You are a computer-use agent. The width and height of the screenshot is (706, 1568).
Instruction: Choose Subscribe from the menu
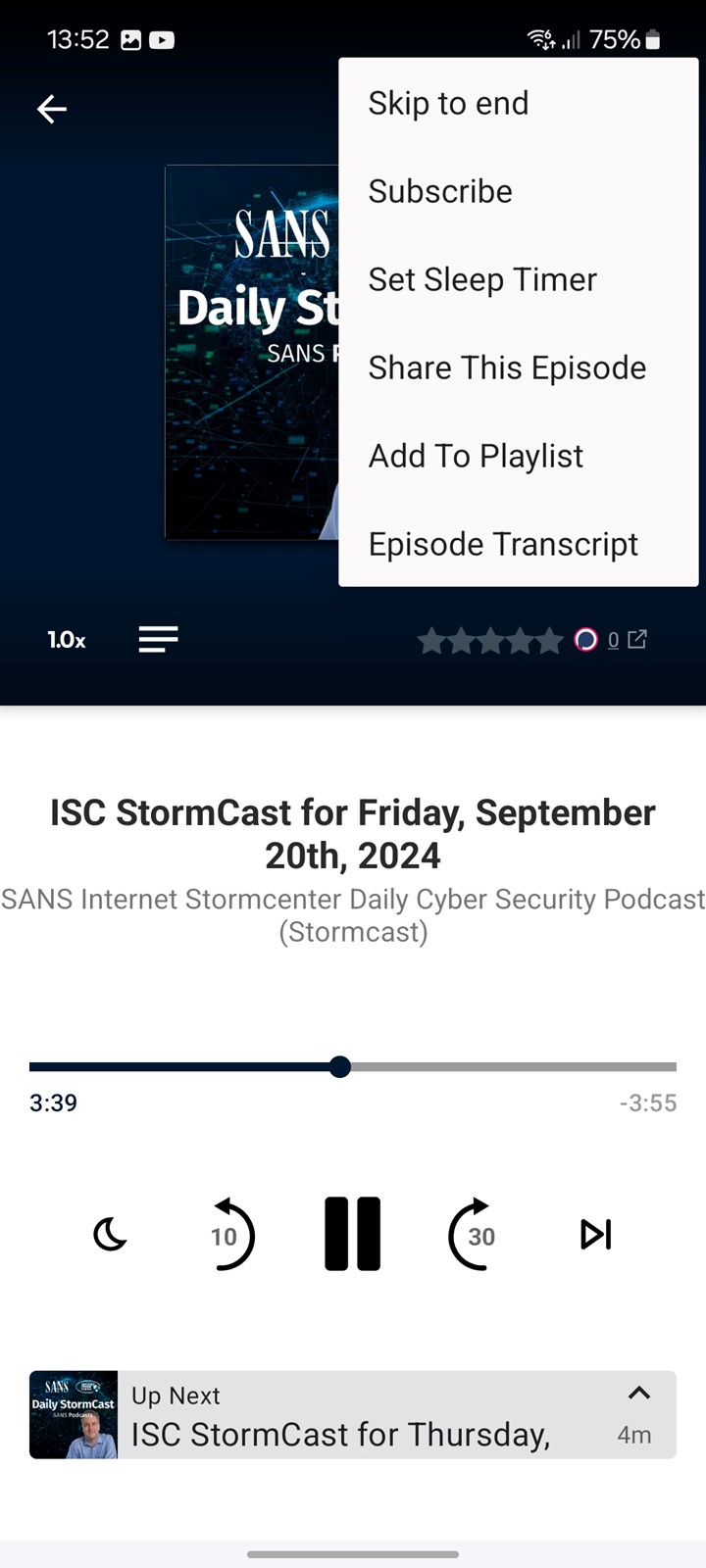[518, 191]
